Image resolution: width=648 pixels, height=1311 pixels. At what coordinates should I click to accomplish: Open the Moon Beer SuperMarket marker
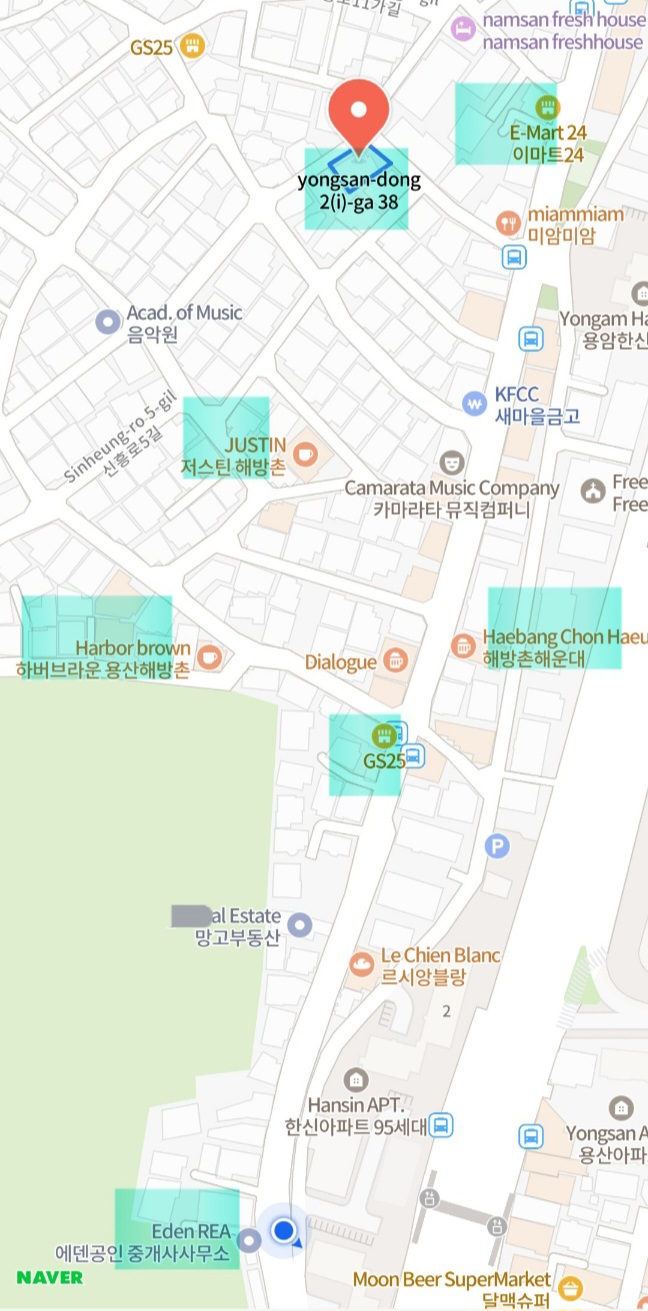(x=570, y=1287)
